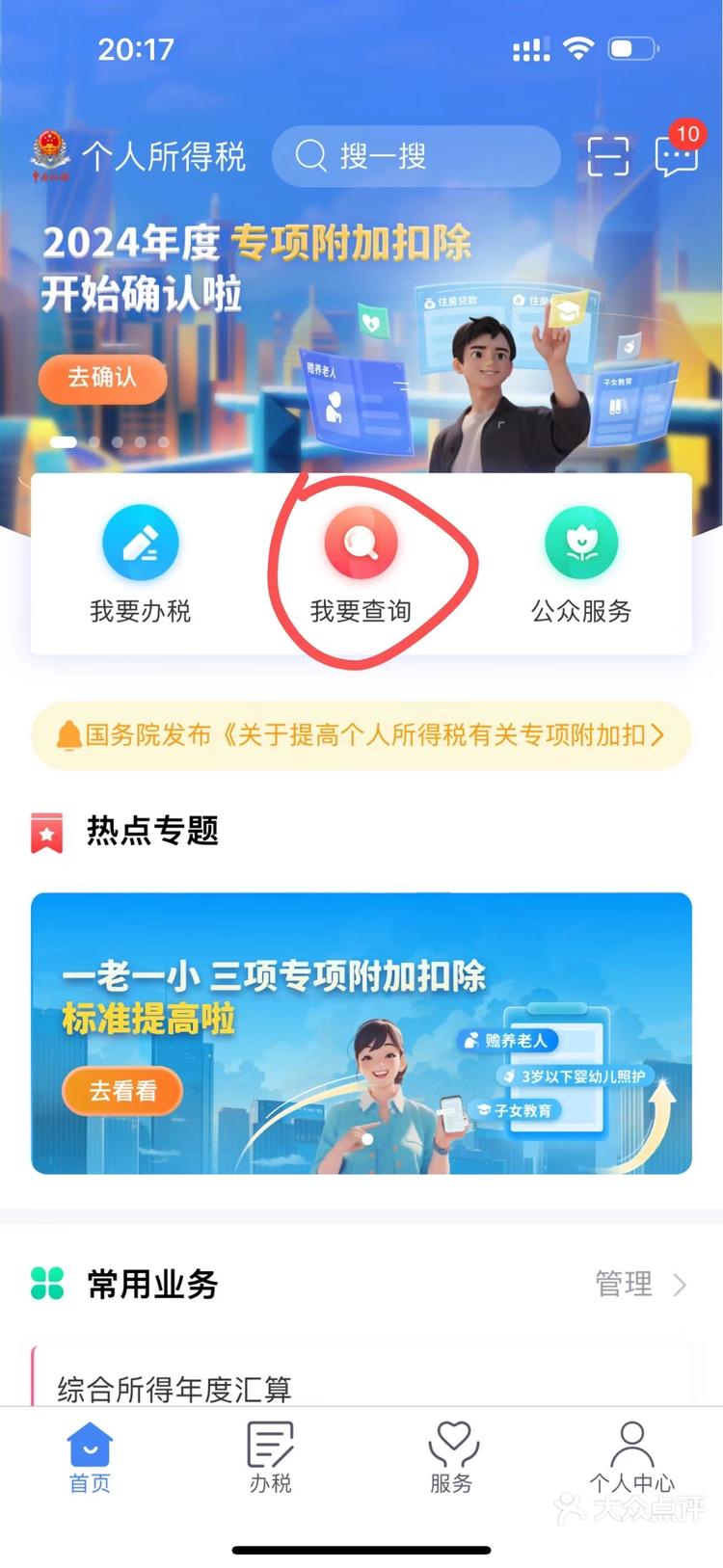Open the QR code scanner icon
Image resolution: width=723 pixels, height=1568 pixels.
click(x=606, y=157)
